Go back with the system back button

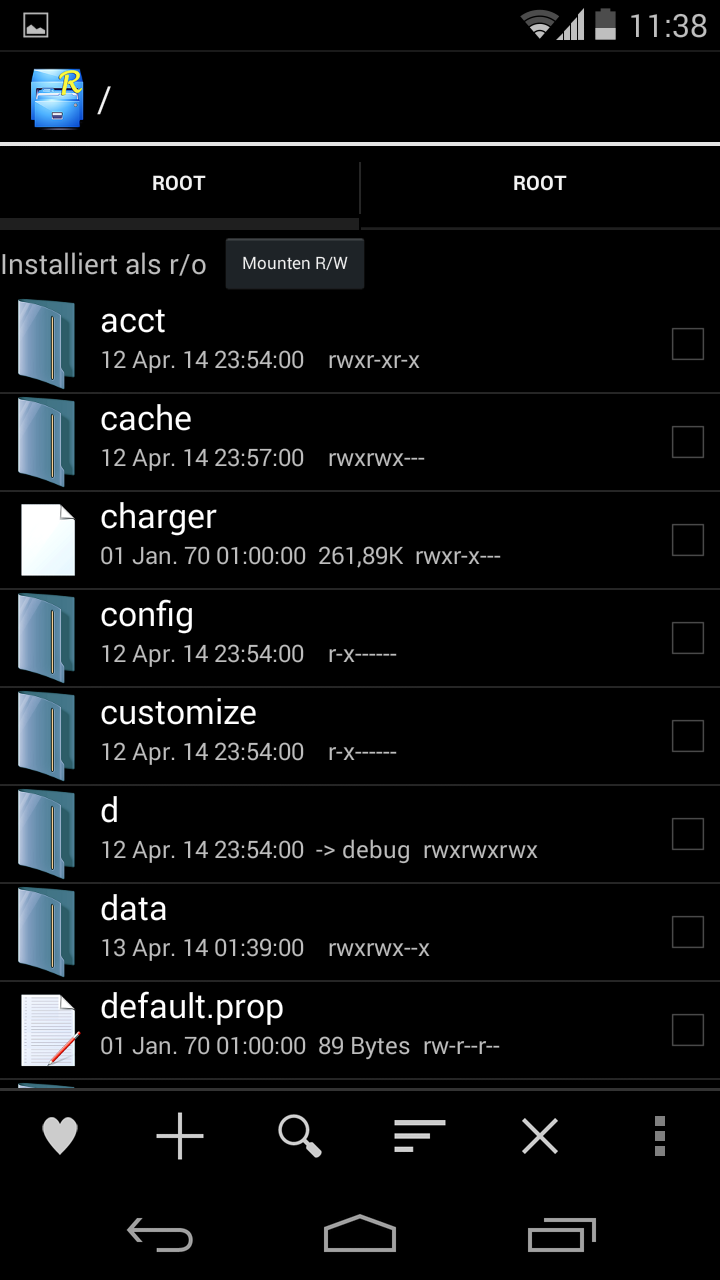(x=160, y=1236)
